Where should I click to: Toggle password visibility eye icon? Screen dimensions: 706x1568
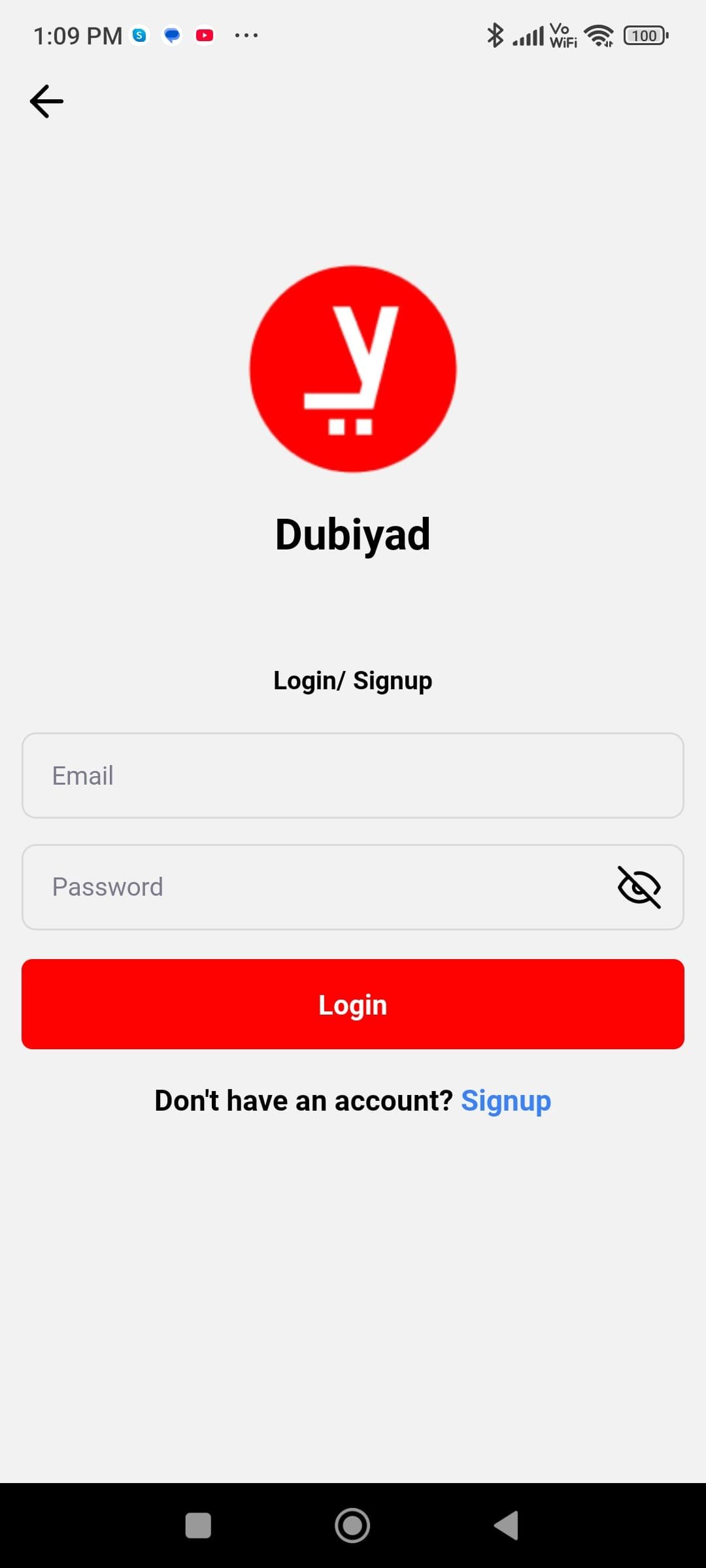tap(639, 887)
